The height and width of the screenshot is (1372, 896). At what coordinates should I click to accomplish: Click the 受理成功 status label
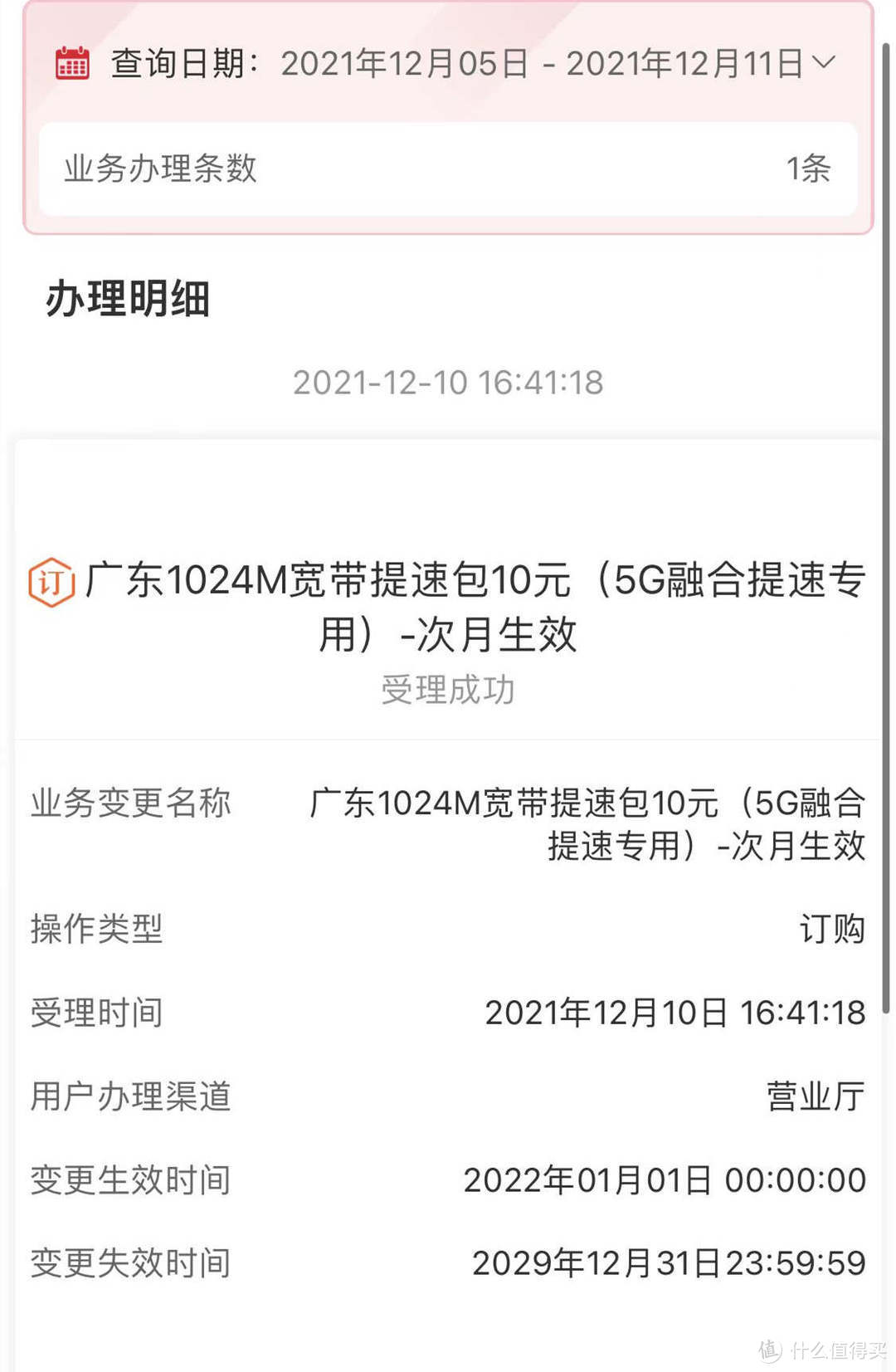[448, 687]
